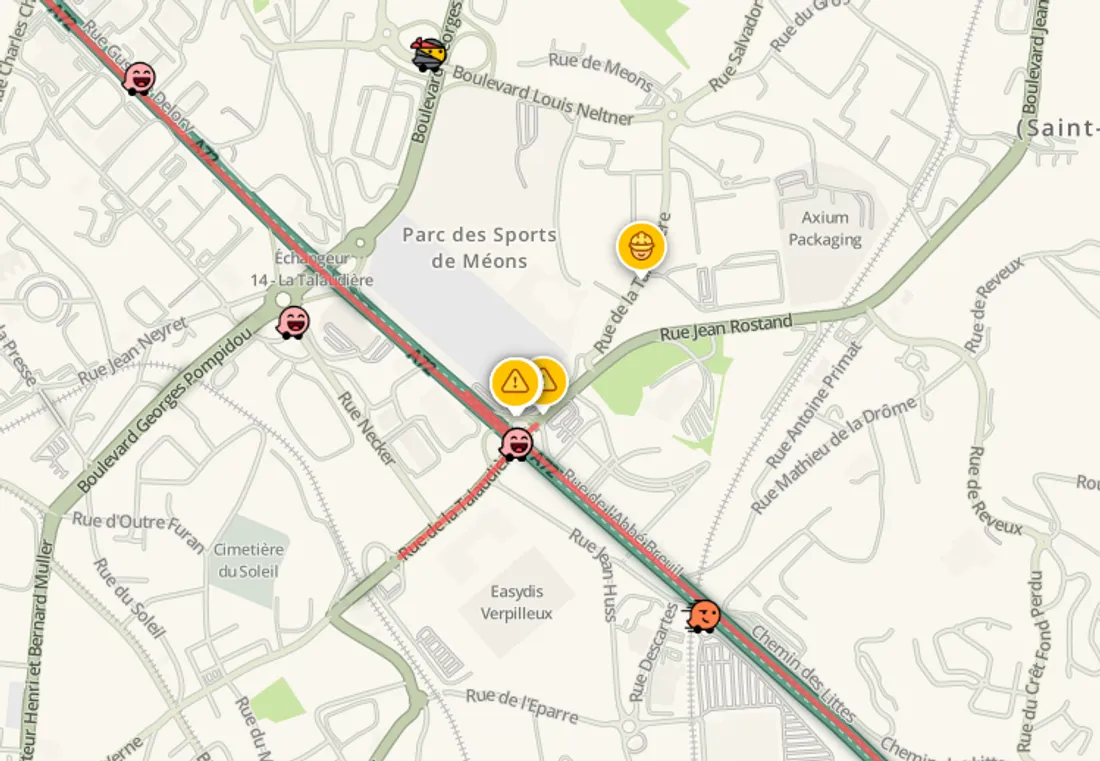Tap the pink Wazer below the hazard markers

[517, 443]
